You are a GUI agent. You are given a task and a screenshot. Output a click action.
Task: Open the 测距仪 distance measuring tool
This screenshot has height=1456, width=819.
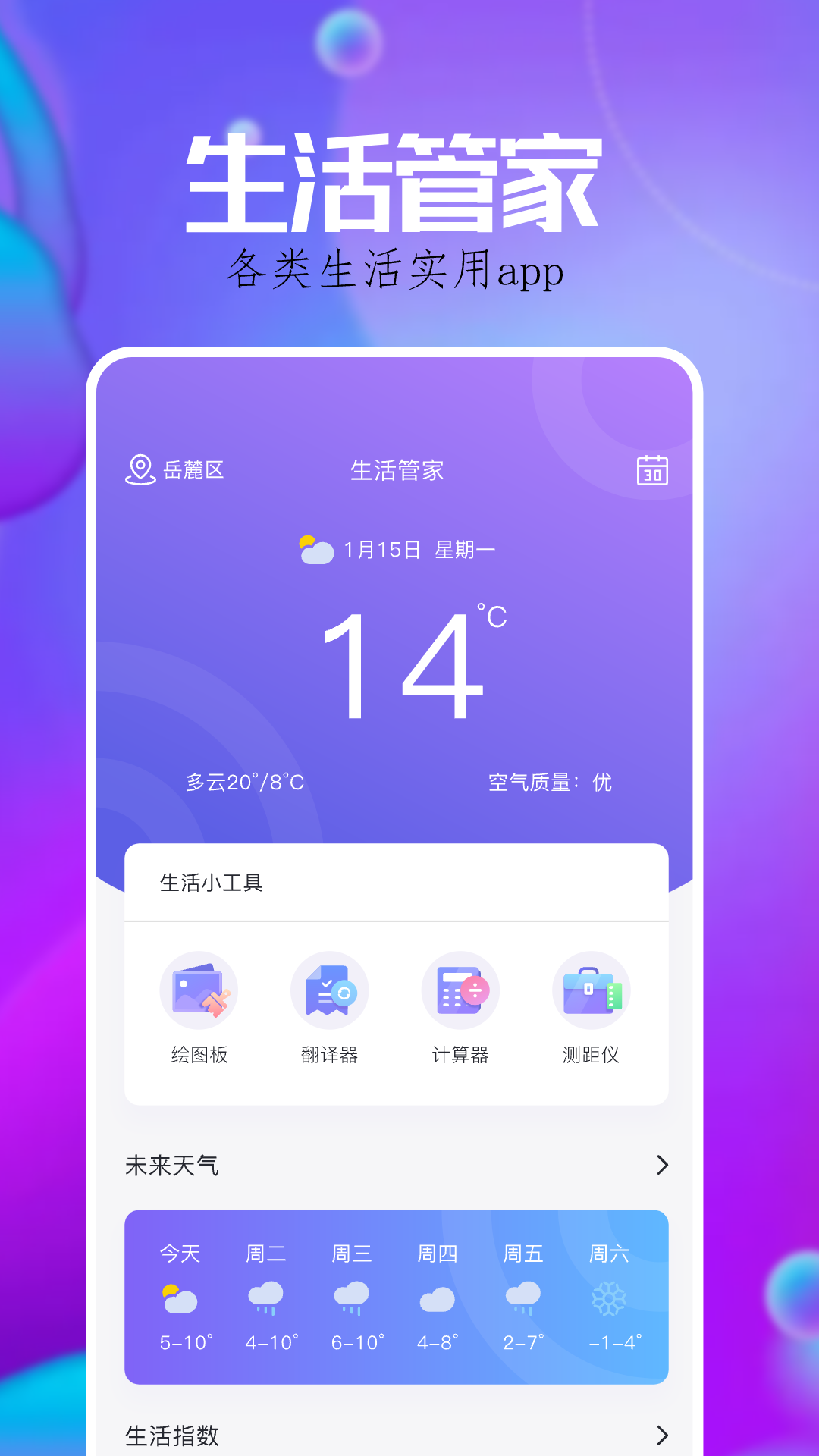[591, 990]
